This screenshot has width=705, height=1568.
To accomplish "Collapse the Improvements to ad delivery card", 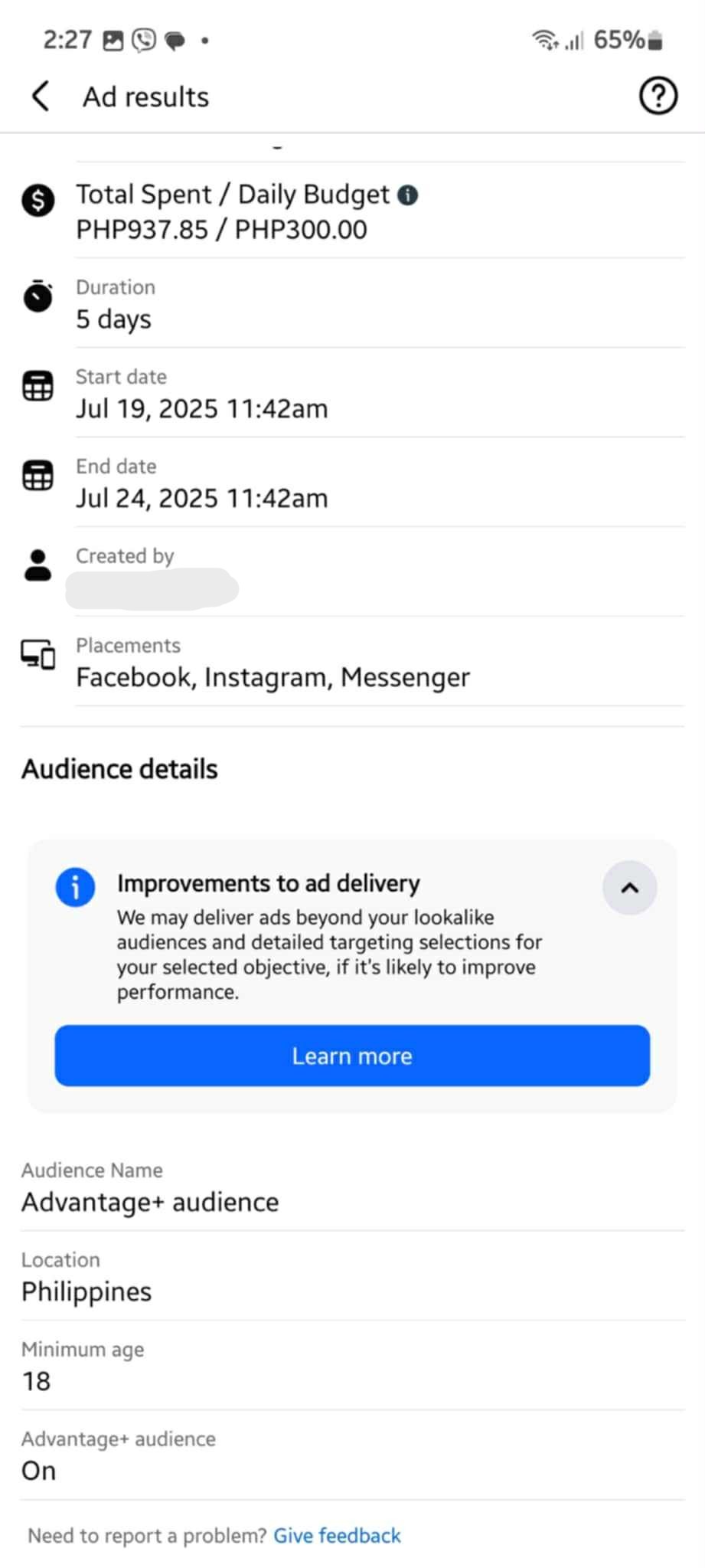I will pyautogui.click(x=629, y=888).
